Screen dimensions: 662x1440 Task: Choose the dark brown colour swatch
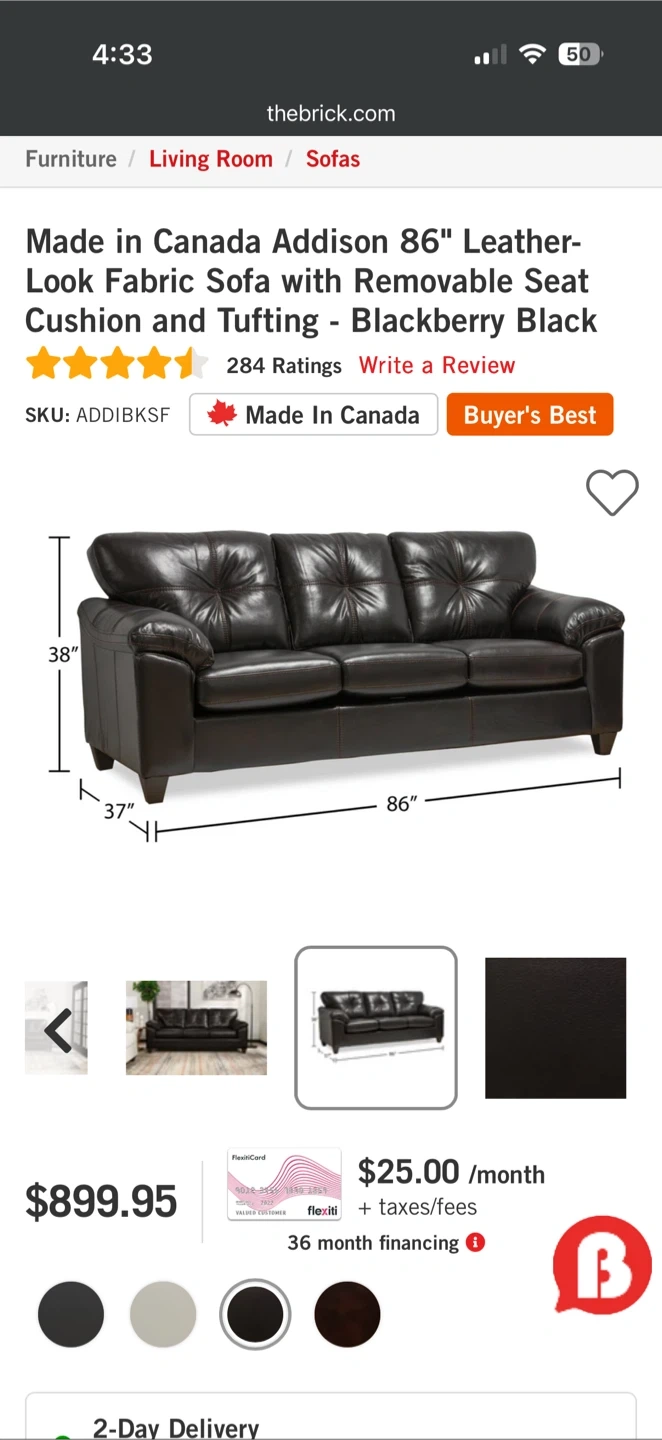347,1314
